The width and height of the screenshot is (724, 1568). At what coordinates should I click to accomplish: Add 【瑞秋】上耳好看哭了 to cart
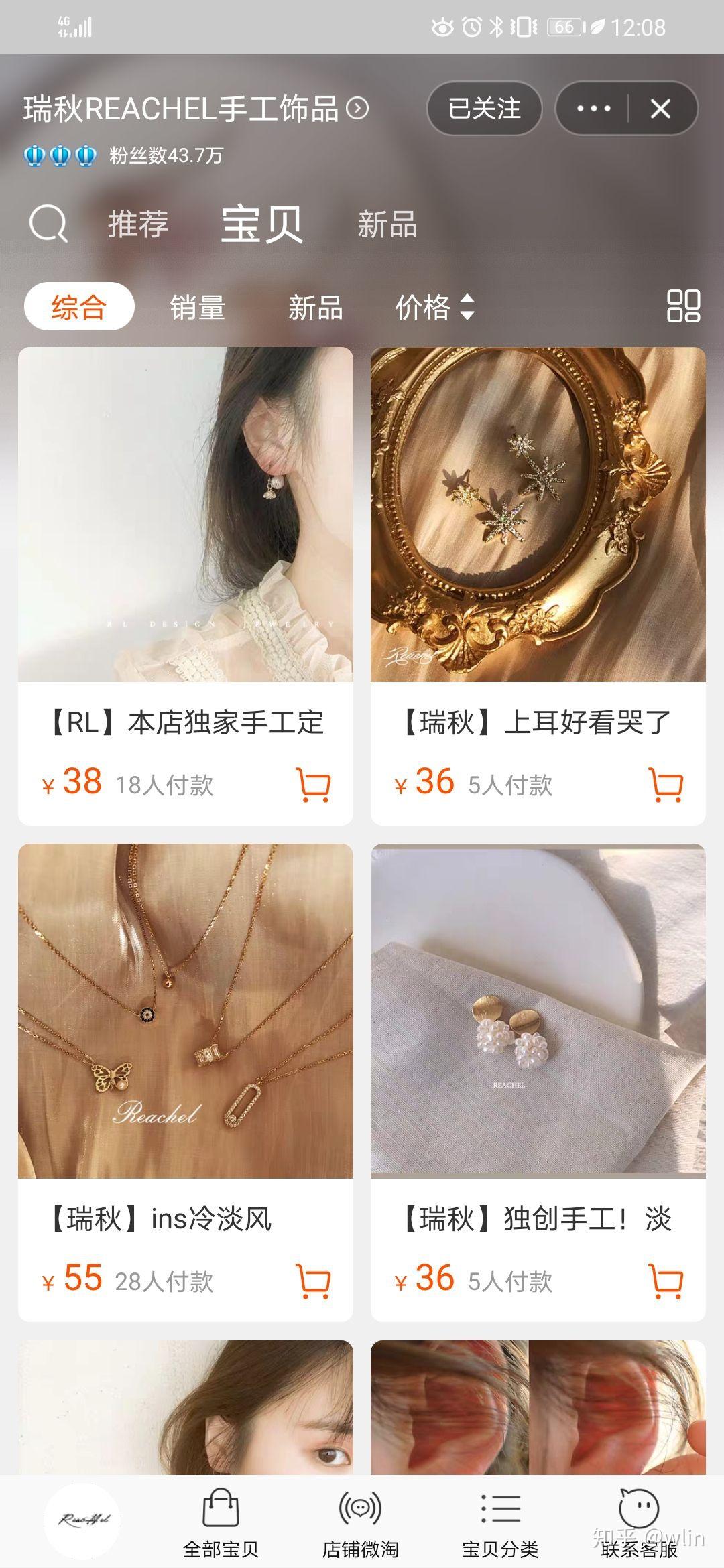point(666,784)
